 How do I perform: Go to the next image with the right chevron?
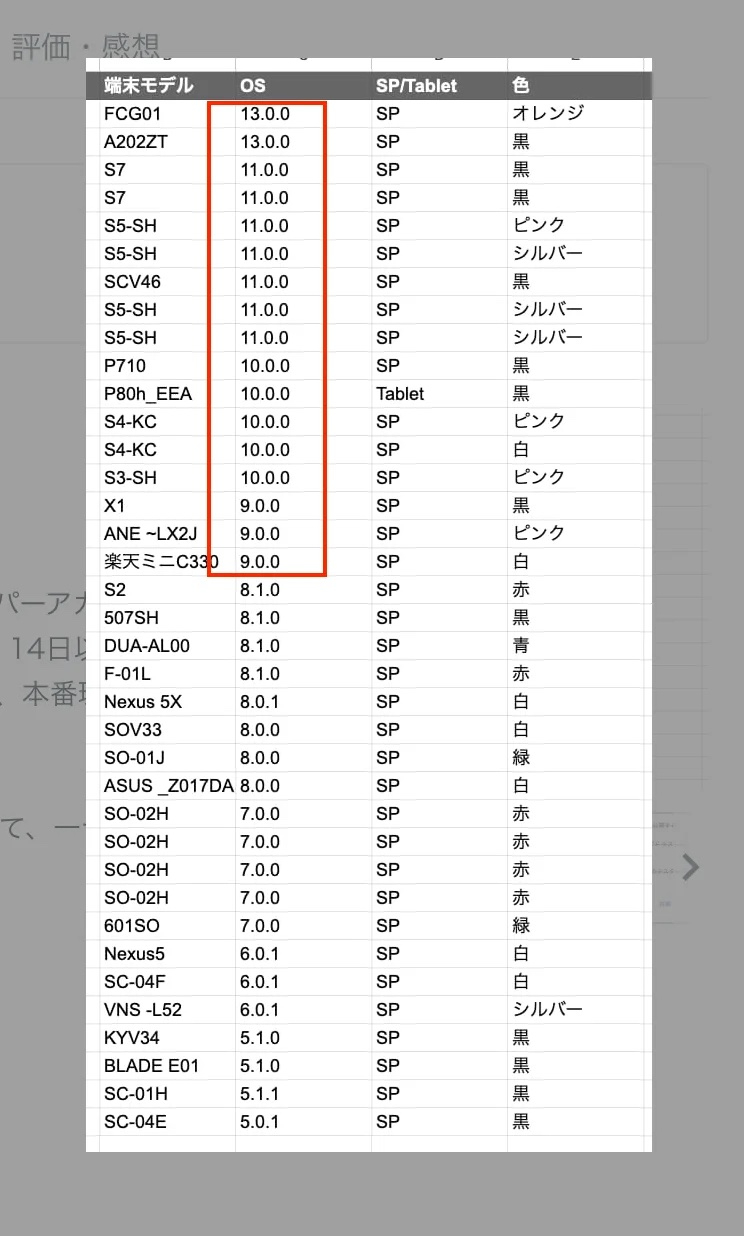coord(690,866)
